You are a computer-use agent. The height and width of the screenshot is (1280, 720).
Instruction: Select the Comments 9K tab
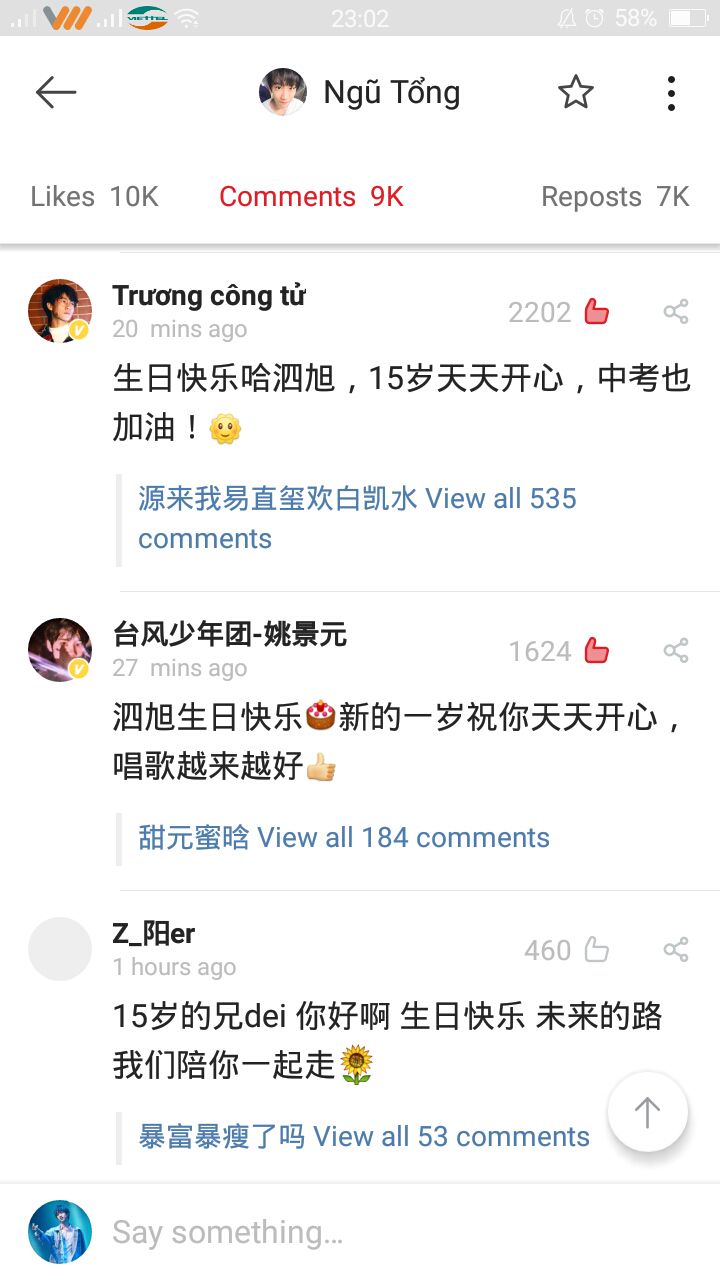311,197
